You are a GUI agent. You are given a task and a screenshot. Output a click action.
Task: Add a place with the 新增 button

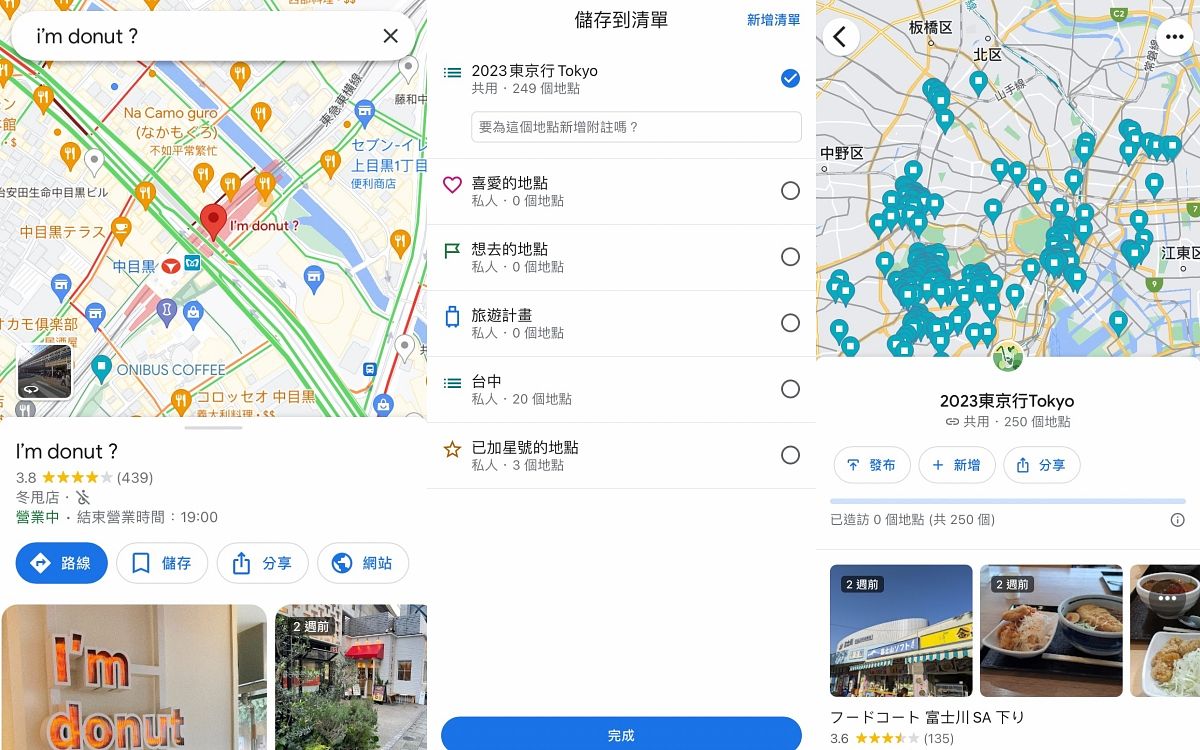957,465
